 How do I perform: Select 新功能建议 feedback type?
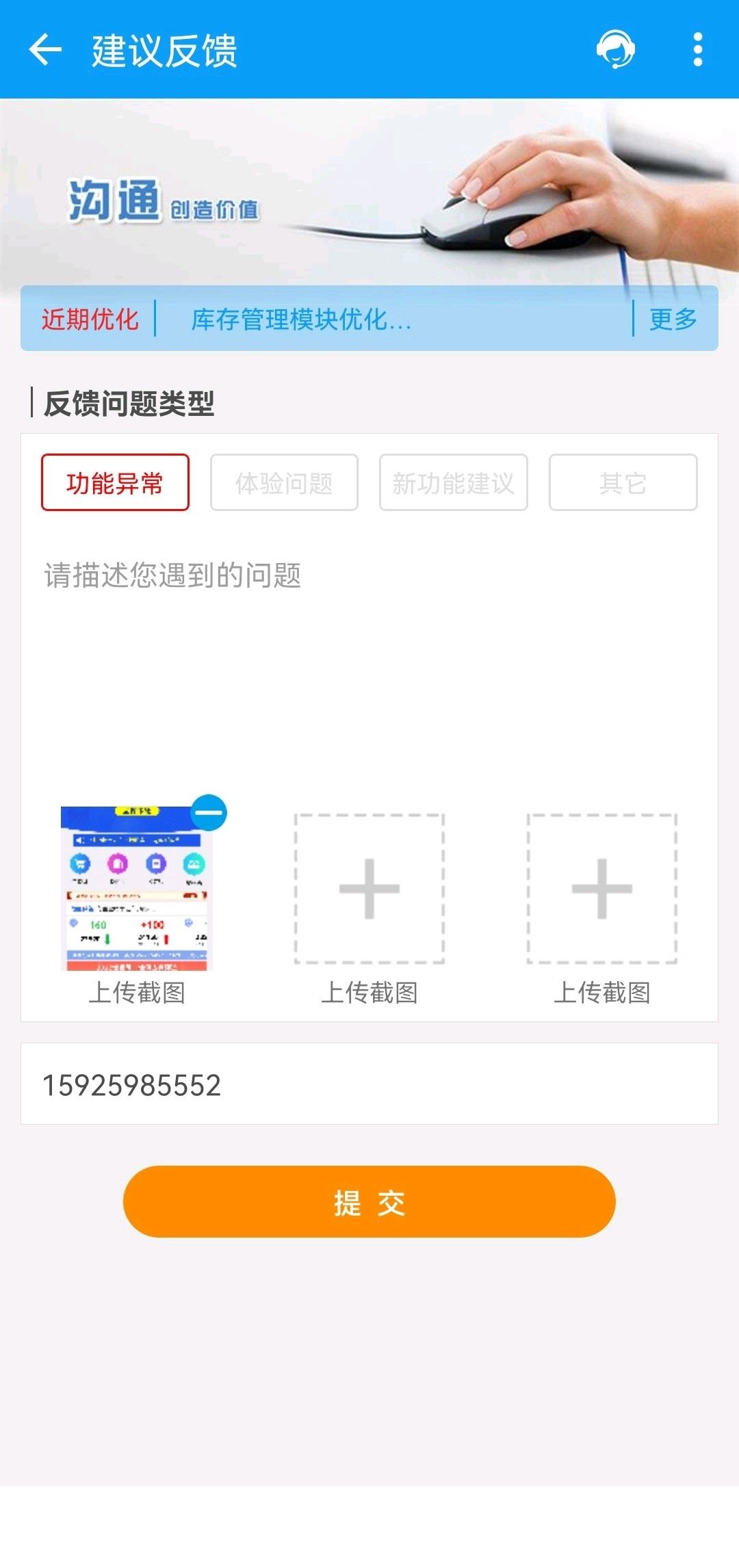(x=453, y=482)
